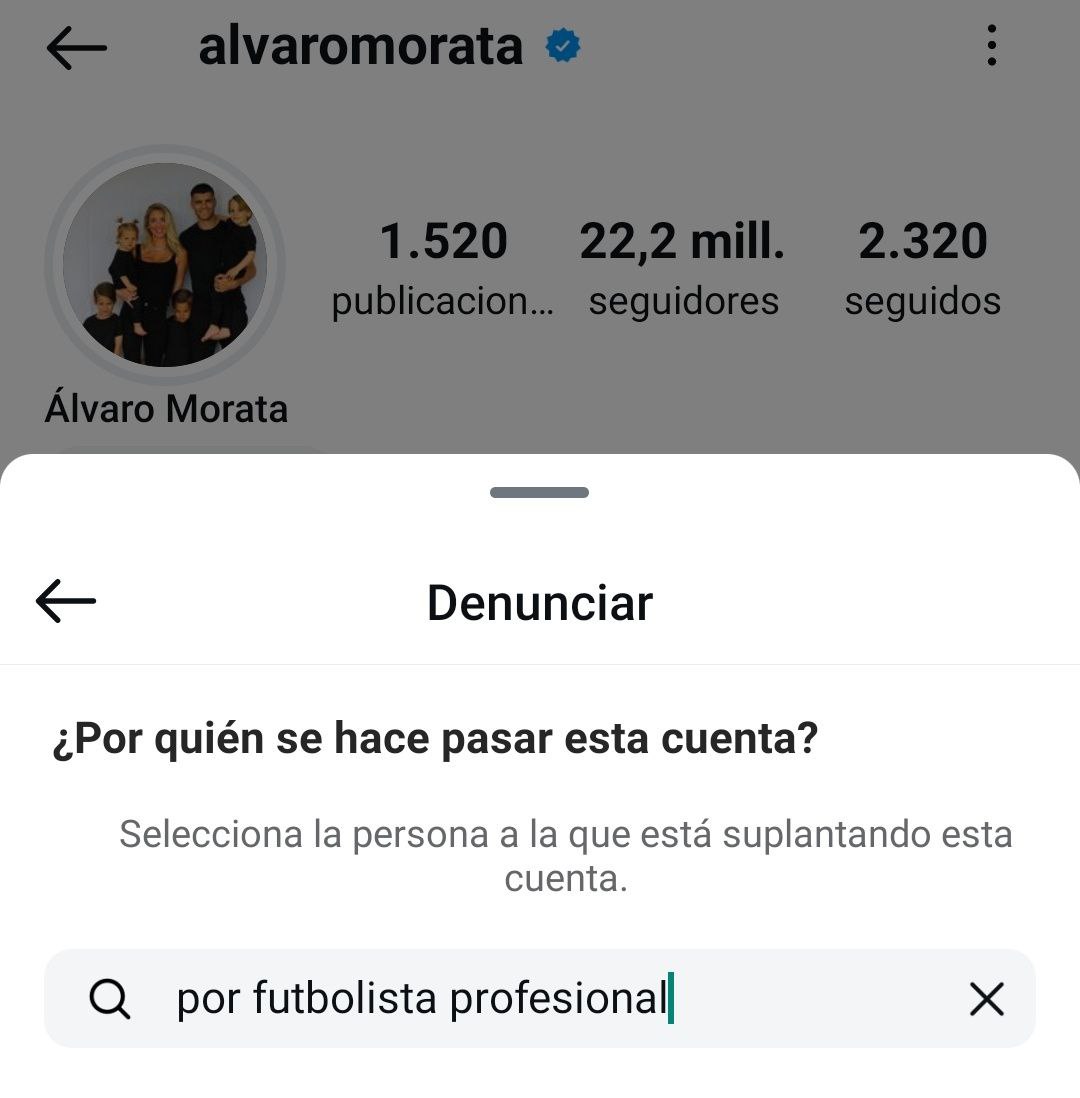Open the profile overflow menu
Viewport: 1080px width, 1098px height.
(x=991, y=46)
